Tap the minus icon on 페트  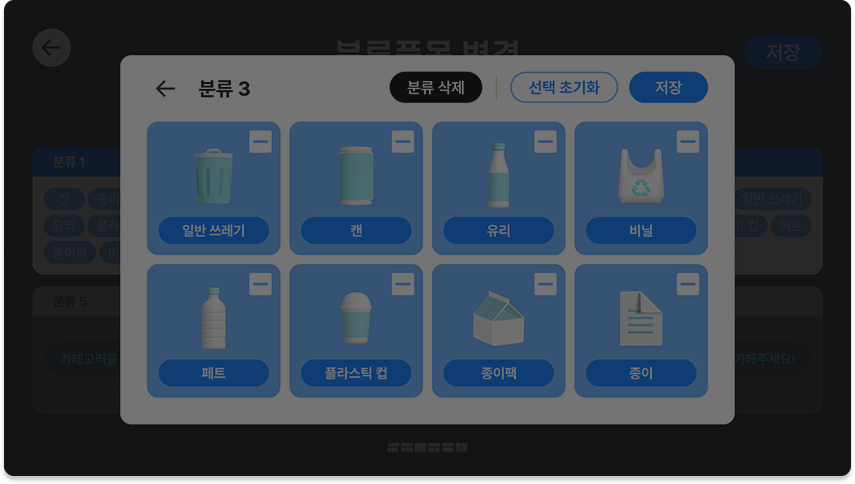pyautogui.click(x=260, y=284)
